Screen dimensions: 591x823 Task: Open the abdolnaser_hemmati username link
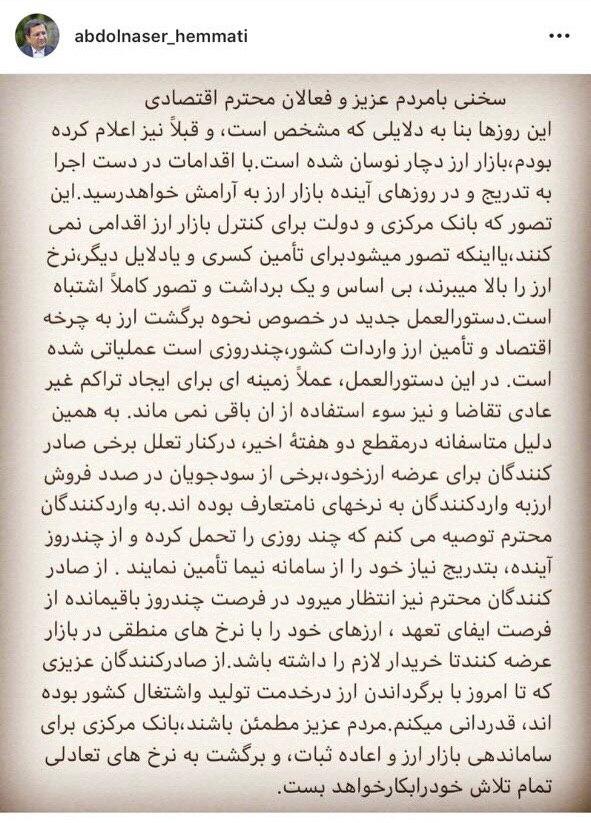(161, 36)
